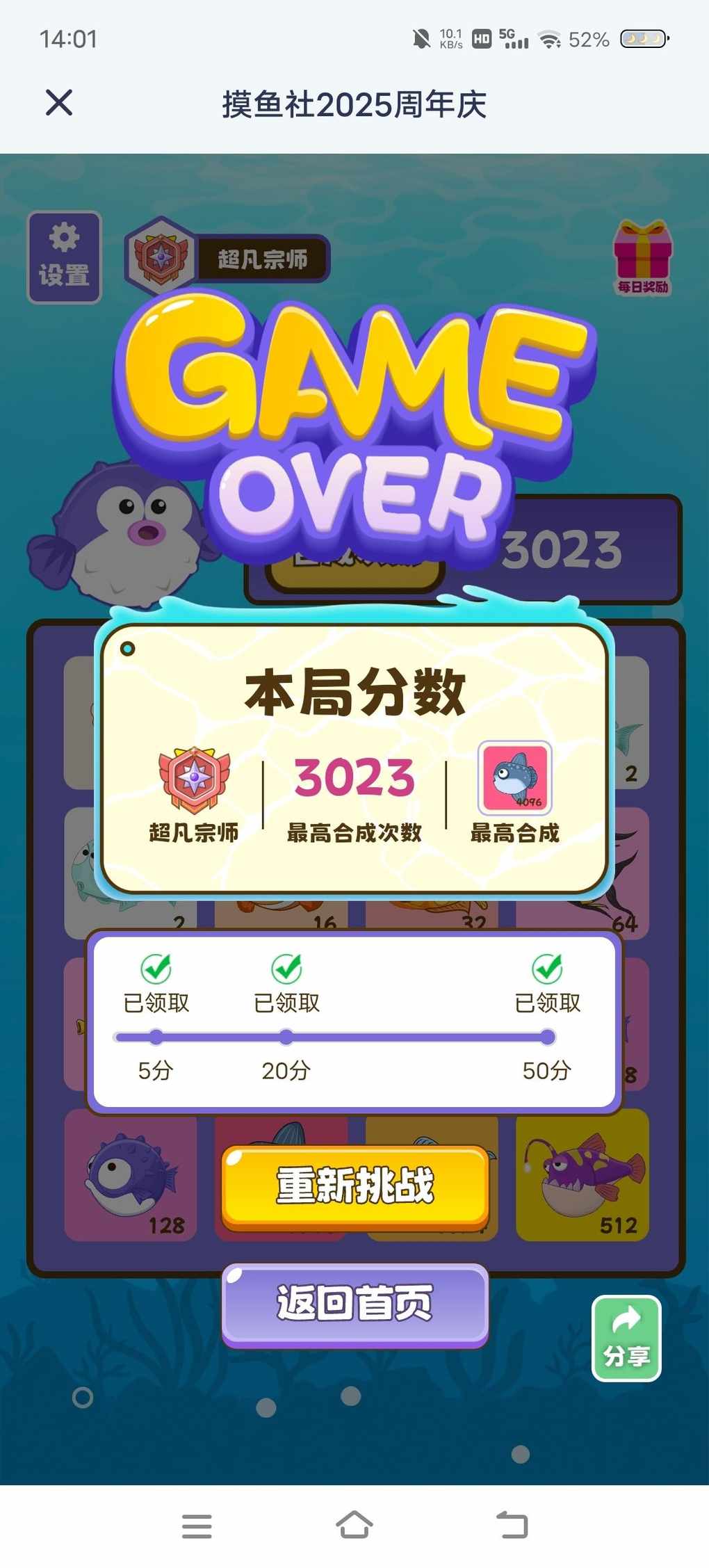
Task: Share the result with the 分享 button
Action: point(626,1338)
